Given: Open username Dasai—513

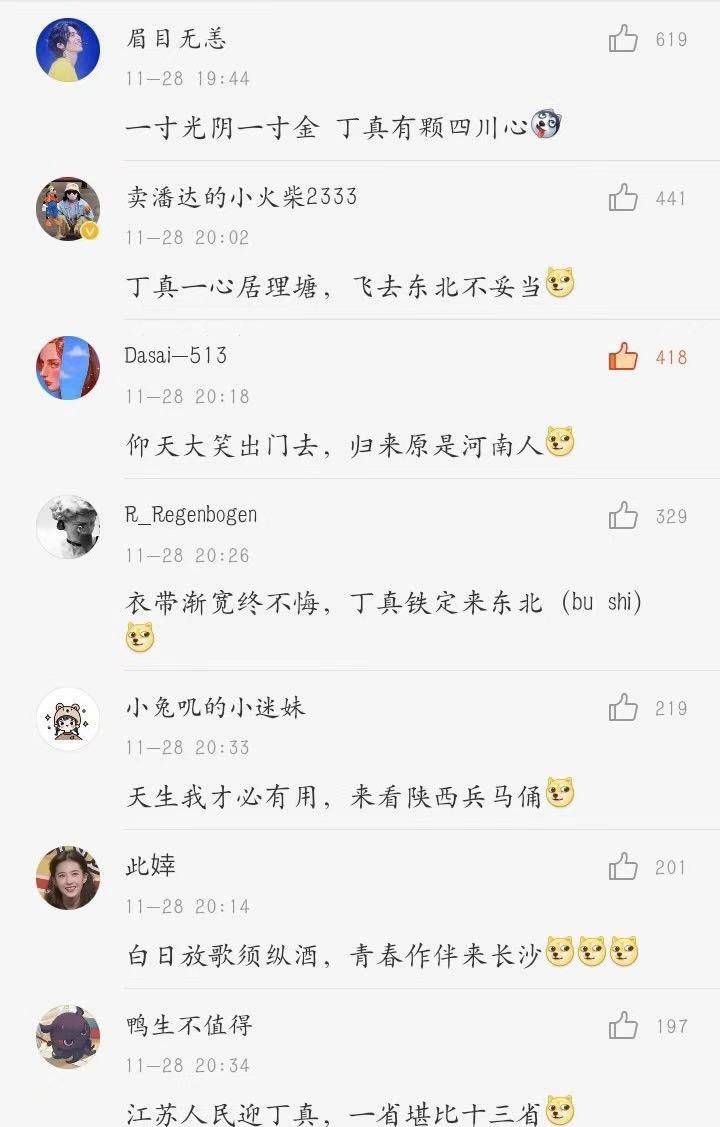Looking at the screenshot, I should (x=175, y=355).
